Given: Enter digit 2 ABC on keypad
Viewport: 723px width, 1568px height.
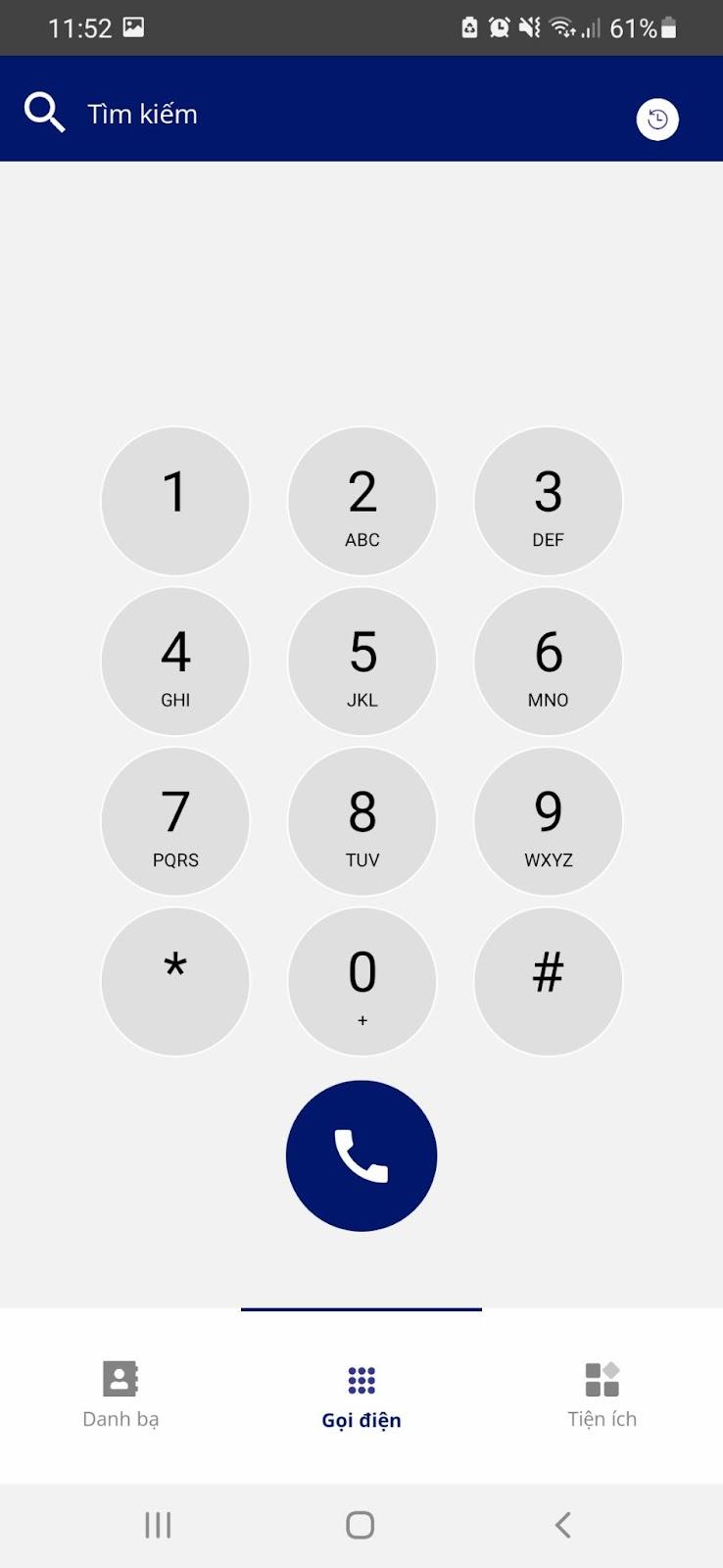Looking at the screenshot, I should click(x=361, y=501).
